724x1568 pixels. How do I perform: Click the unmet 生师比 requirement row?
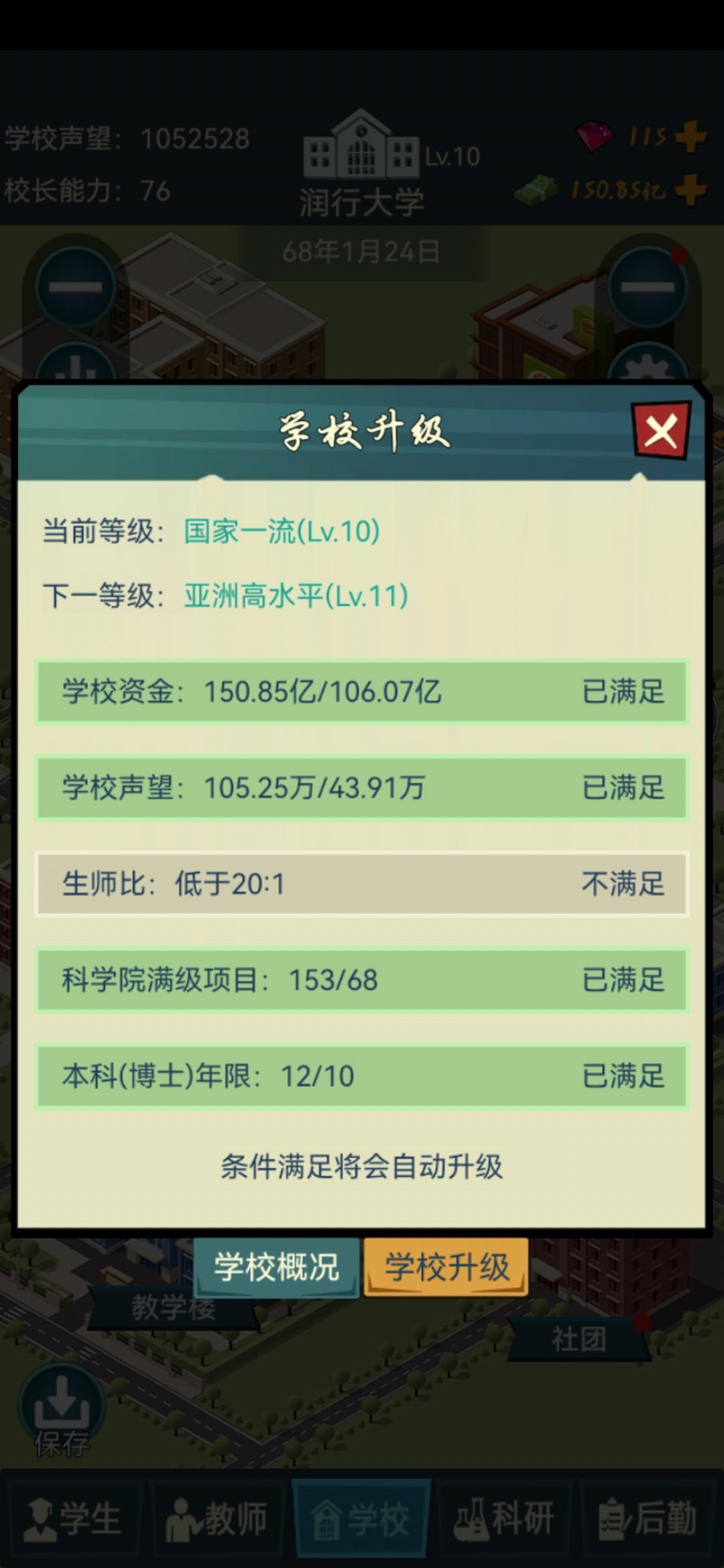pyautogui.click(x=362, y=885)
